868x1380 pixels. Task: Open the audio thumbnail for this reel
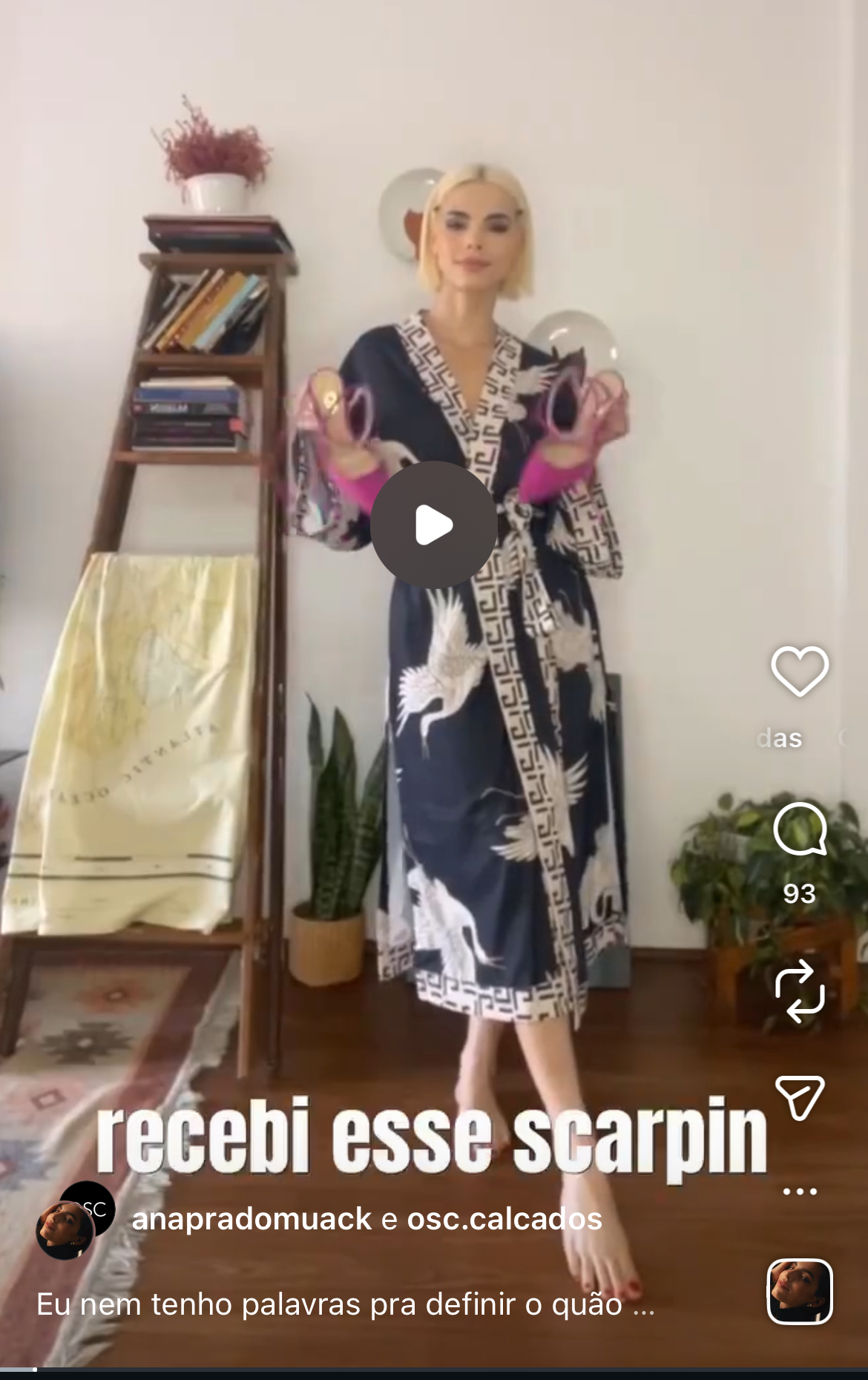pos(800,1292)
